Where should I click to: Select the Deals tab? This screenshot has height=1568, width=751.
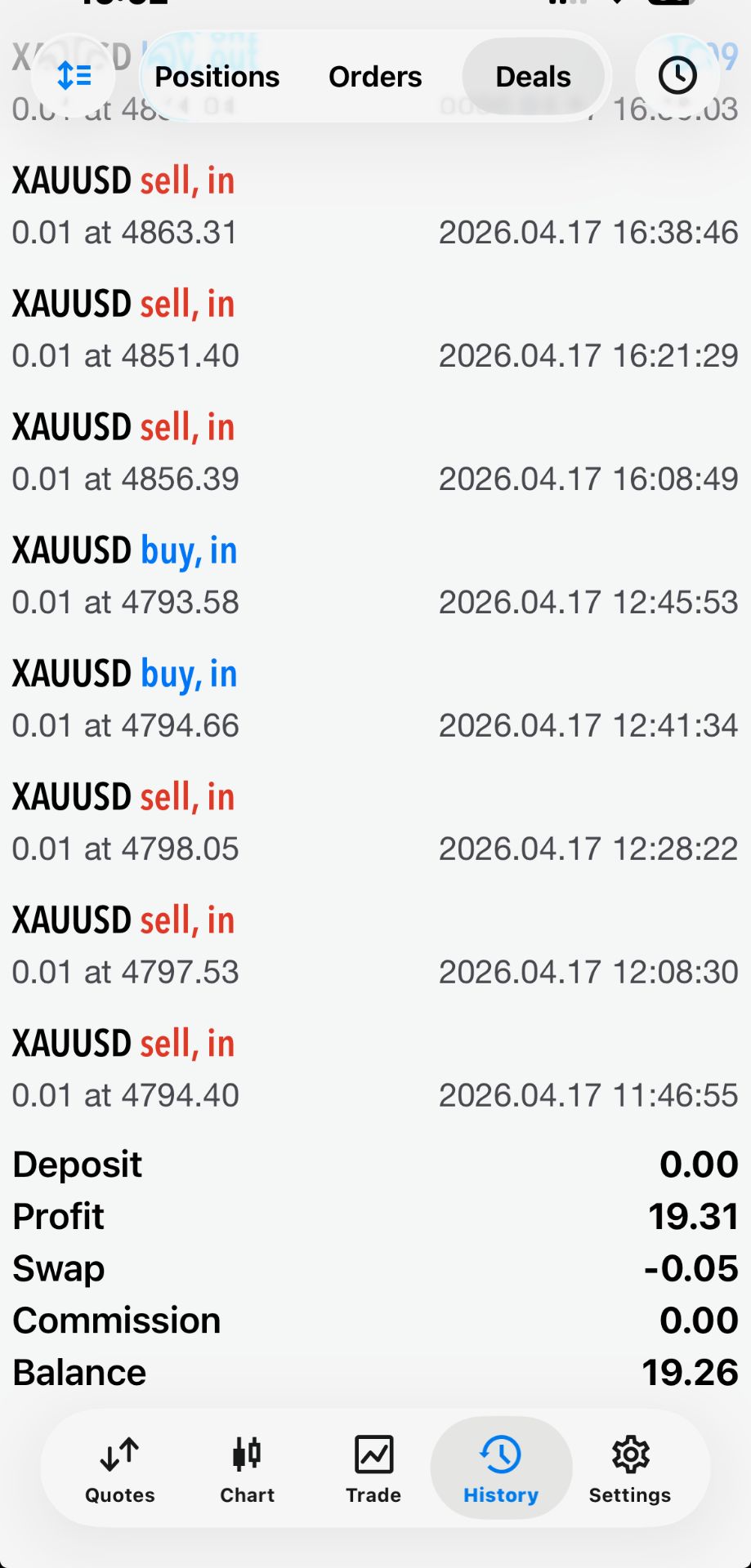pos(533,77)
